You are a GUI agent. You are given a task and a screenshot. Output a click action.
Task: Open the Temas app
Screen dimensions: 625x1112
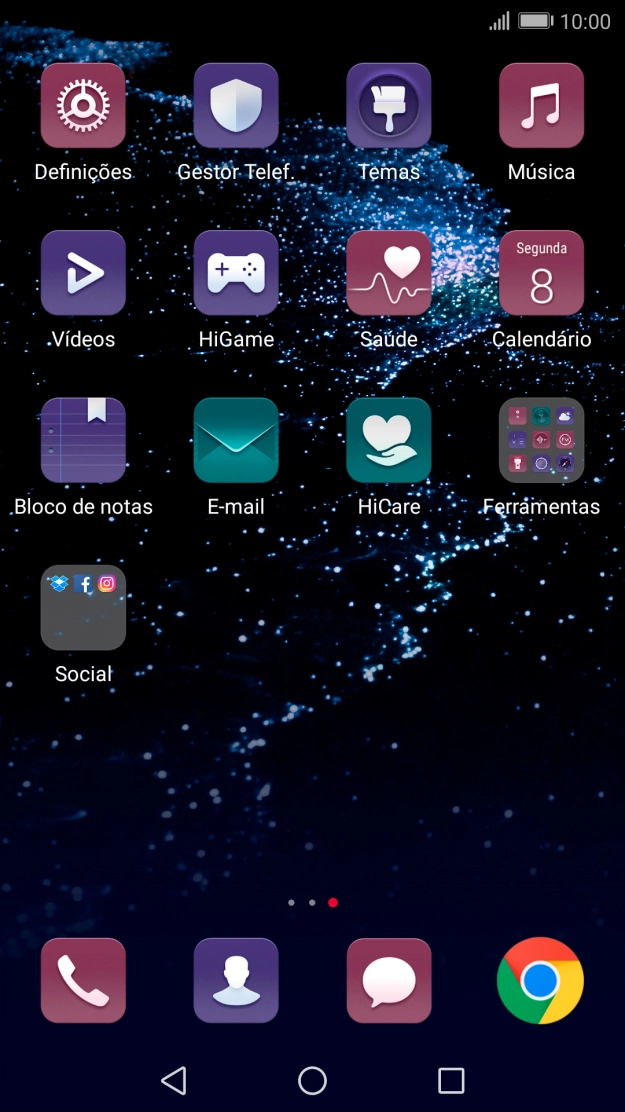[389, 106]
